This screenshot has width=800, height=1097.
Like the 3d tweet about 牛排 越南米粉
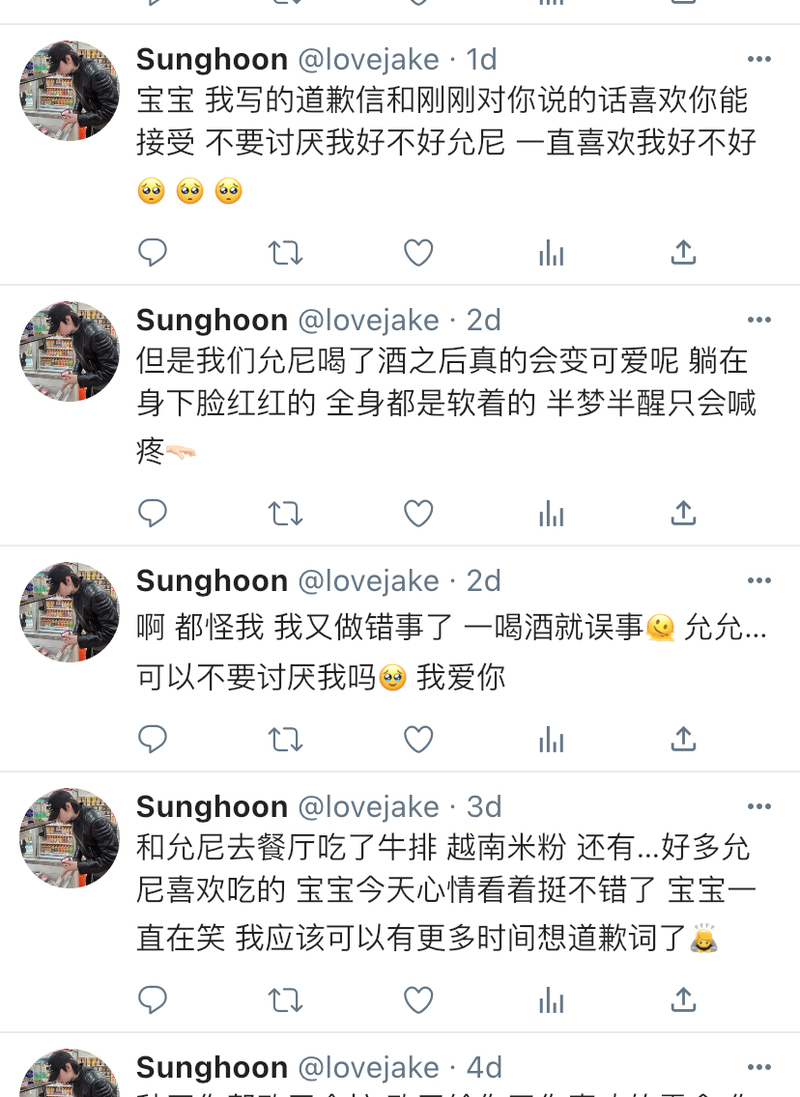pos(418,1000)
